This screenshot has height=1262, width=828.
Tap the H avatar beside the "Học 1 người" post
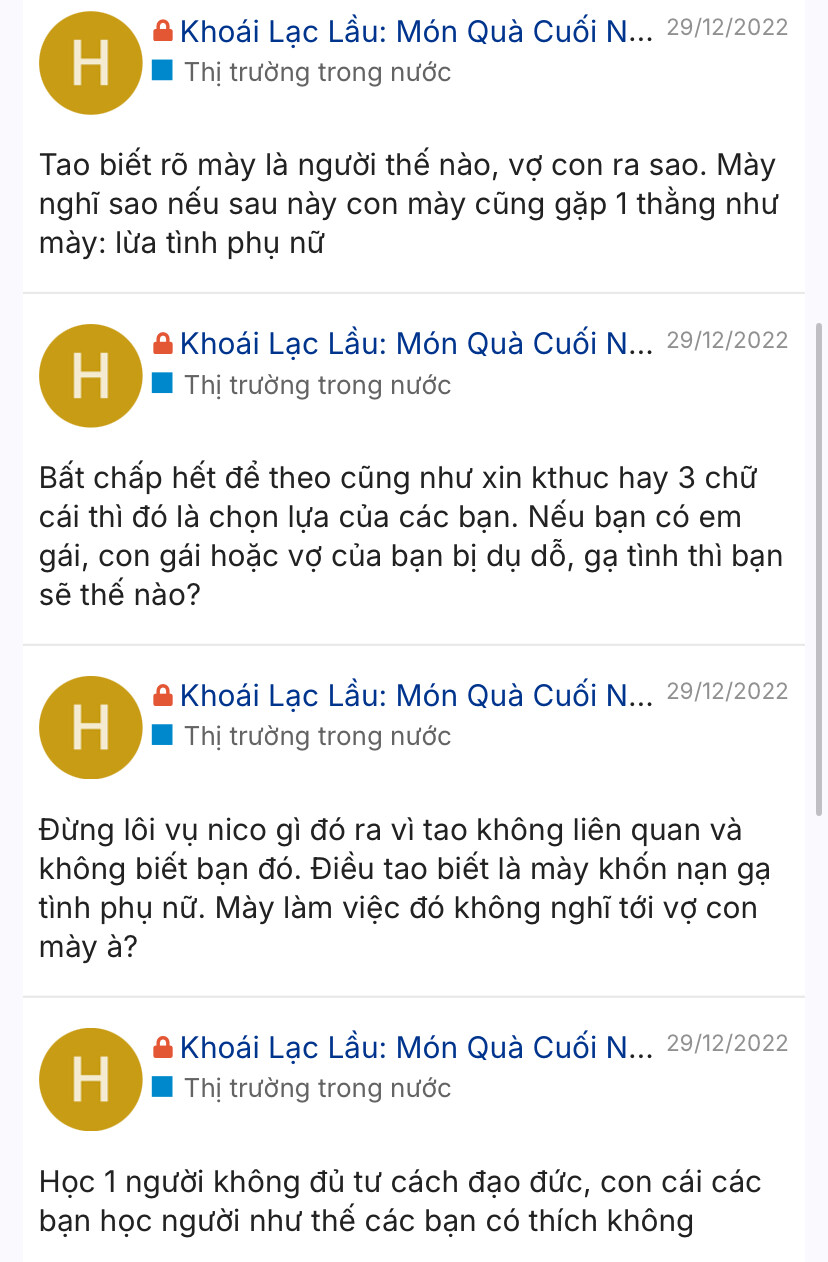[91, 1079]
